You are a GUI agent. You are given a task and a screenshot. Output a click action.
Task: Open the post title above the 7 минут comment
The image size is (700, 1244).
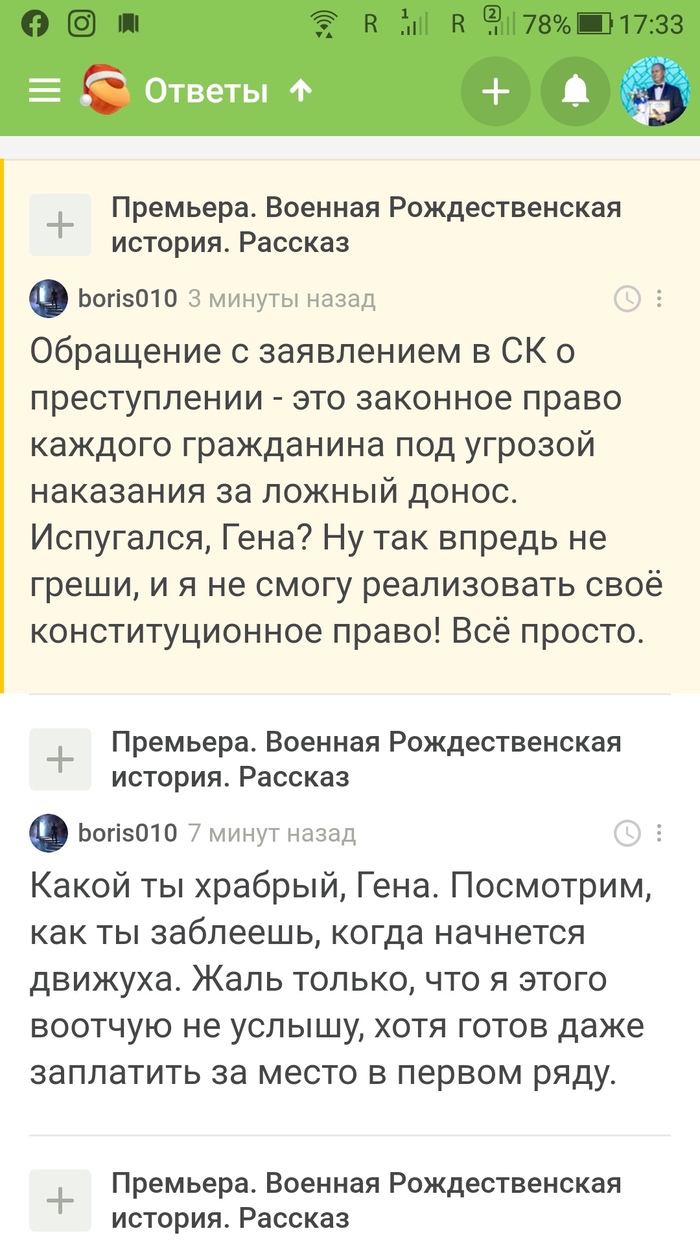click(x=365, y=759)
